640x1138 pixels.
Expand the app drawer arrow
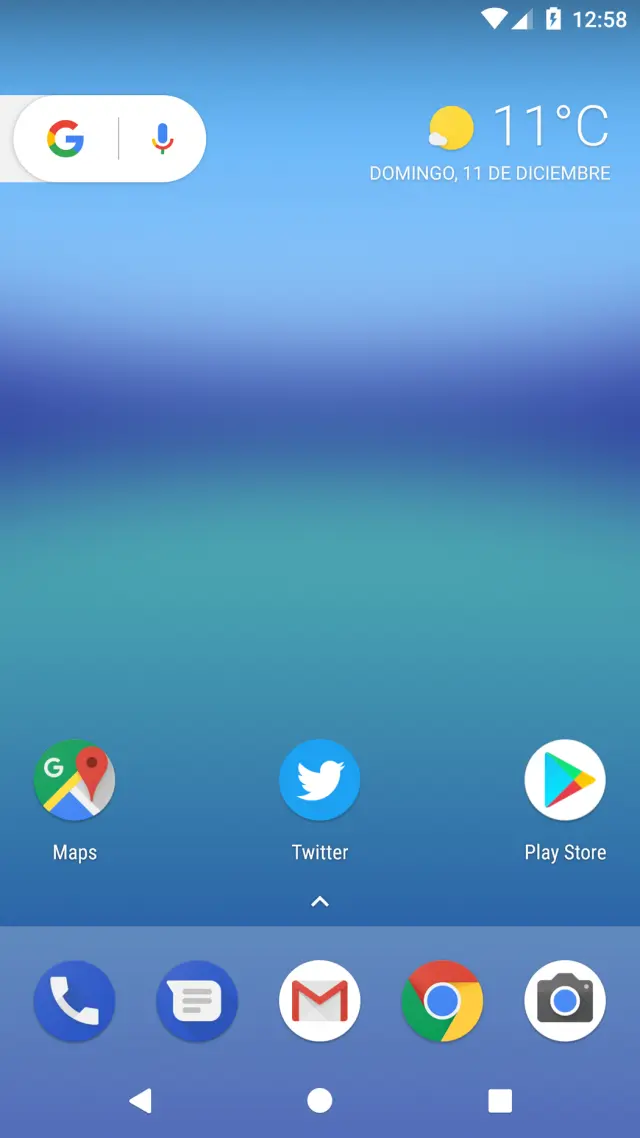(x=320, y=902)
